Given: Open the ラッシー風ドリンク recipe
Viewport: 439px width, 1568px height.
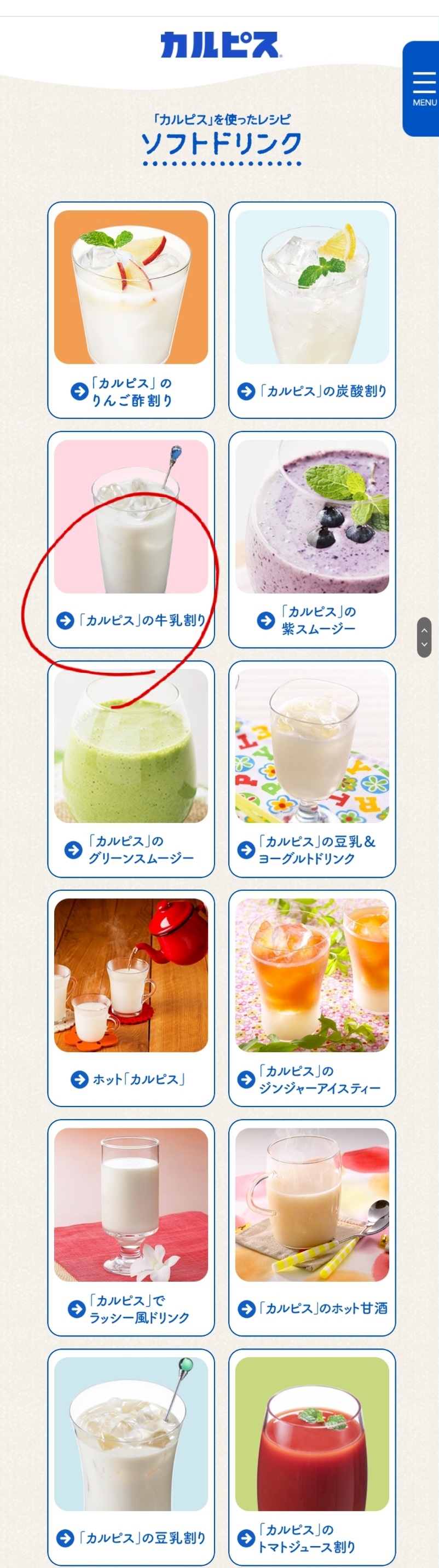Looking at the screenshot, I should point(131,1228).
